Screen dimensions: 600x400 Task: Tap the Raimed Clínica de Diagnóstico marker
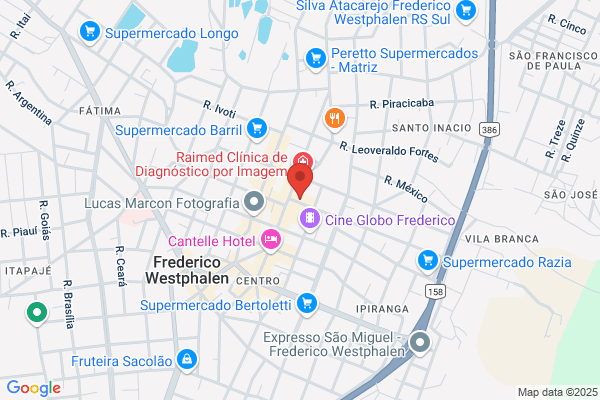302,161
